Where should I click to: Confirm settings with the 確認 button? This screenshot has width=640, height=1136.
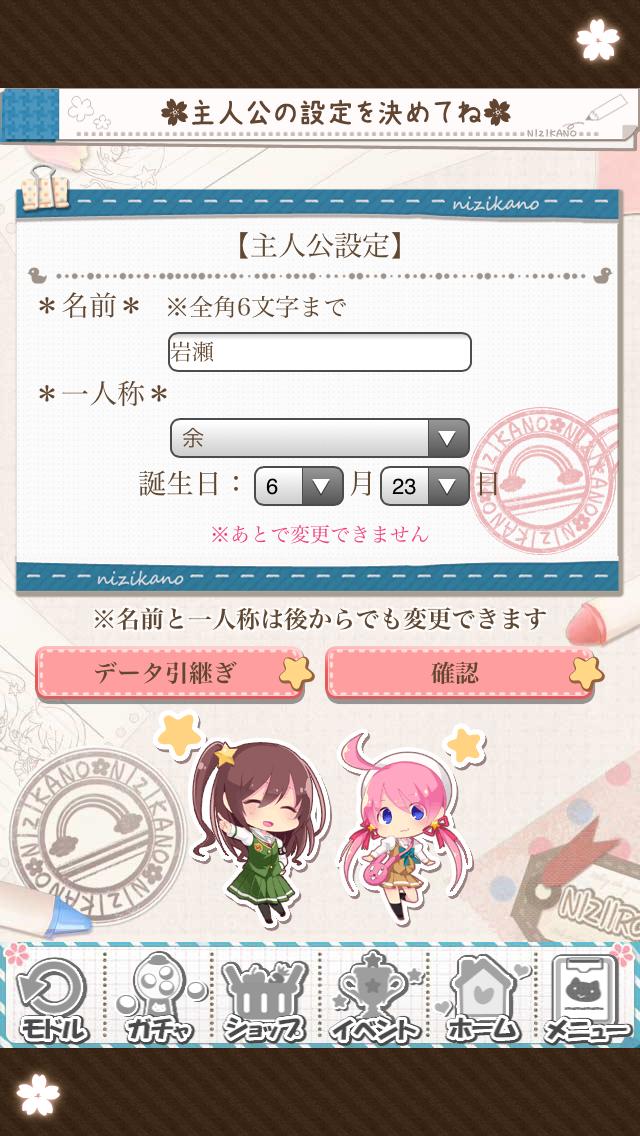[x=455, y=673]
